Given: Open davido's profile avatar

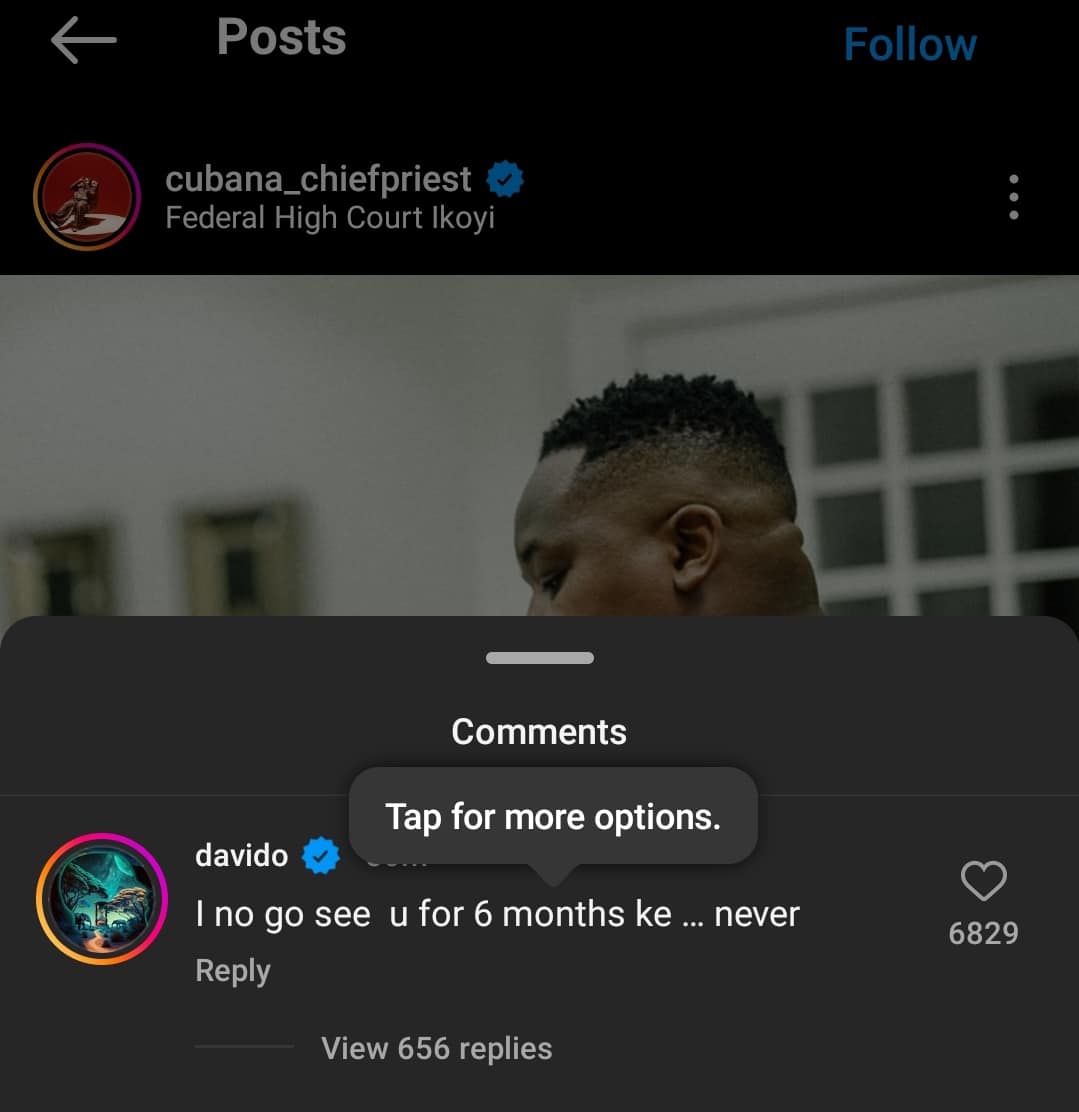Looking at the screenshot, I should pyautogui.click(x=101, y=898).
